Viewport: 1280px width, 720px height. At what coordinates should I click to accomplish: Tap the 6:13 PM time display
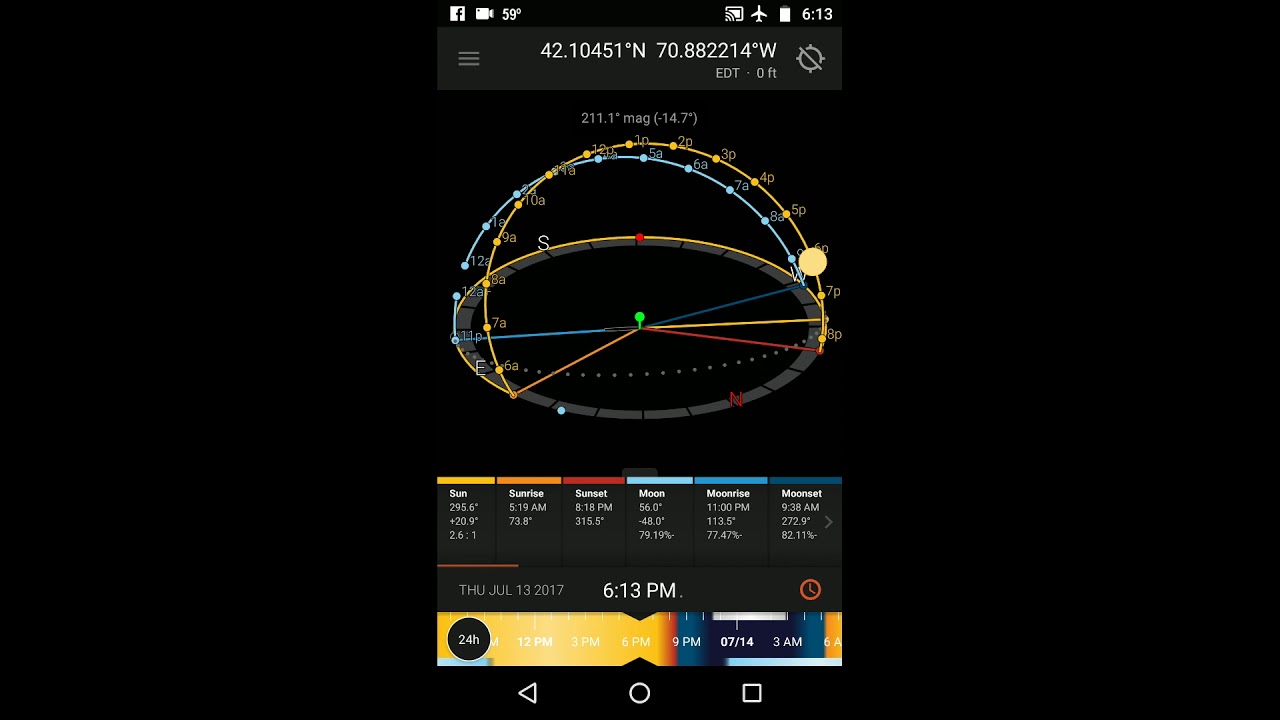[640, 590]
